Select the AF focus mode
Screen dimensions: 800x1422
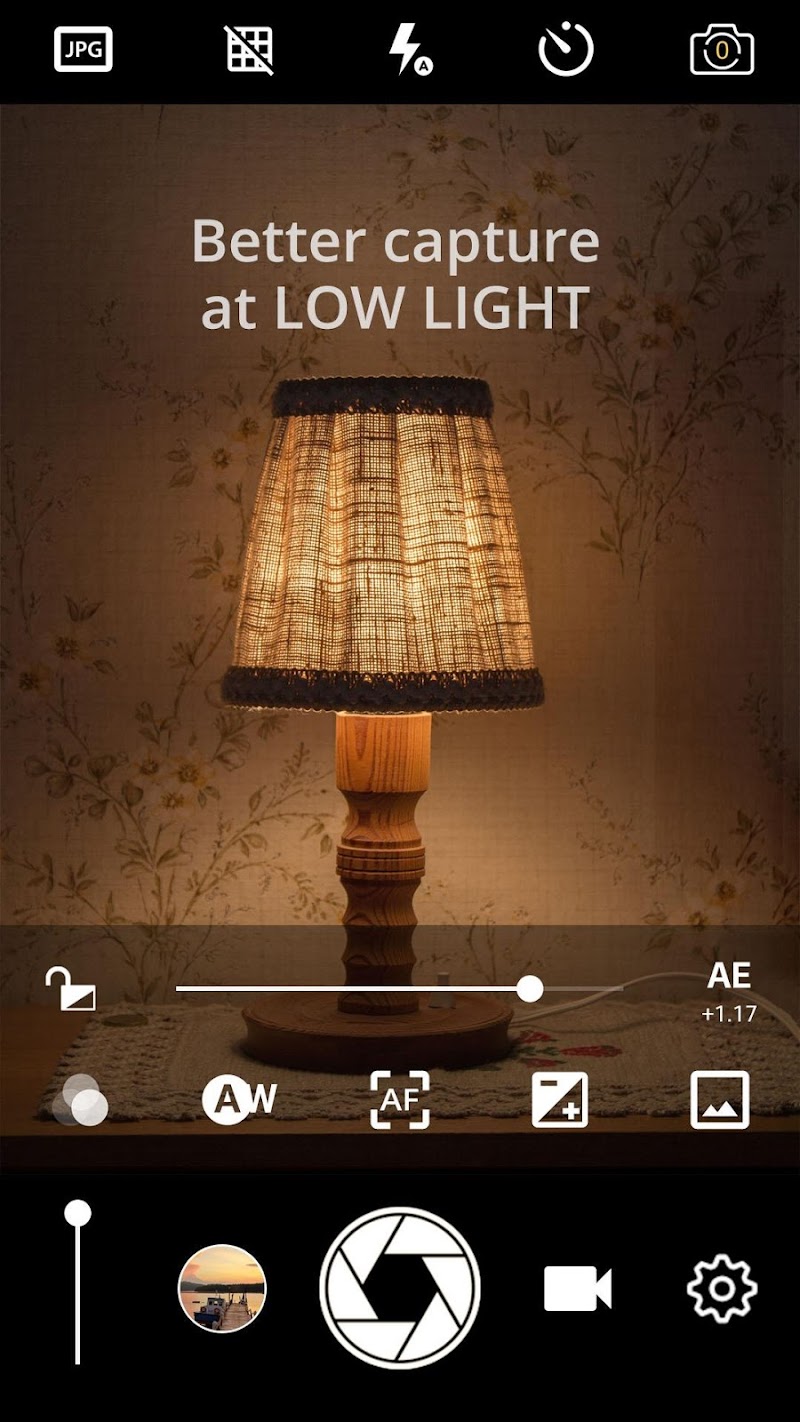[x=400, y=1100]
